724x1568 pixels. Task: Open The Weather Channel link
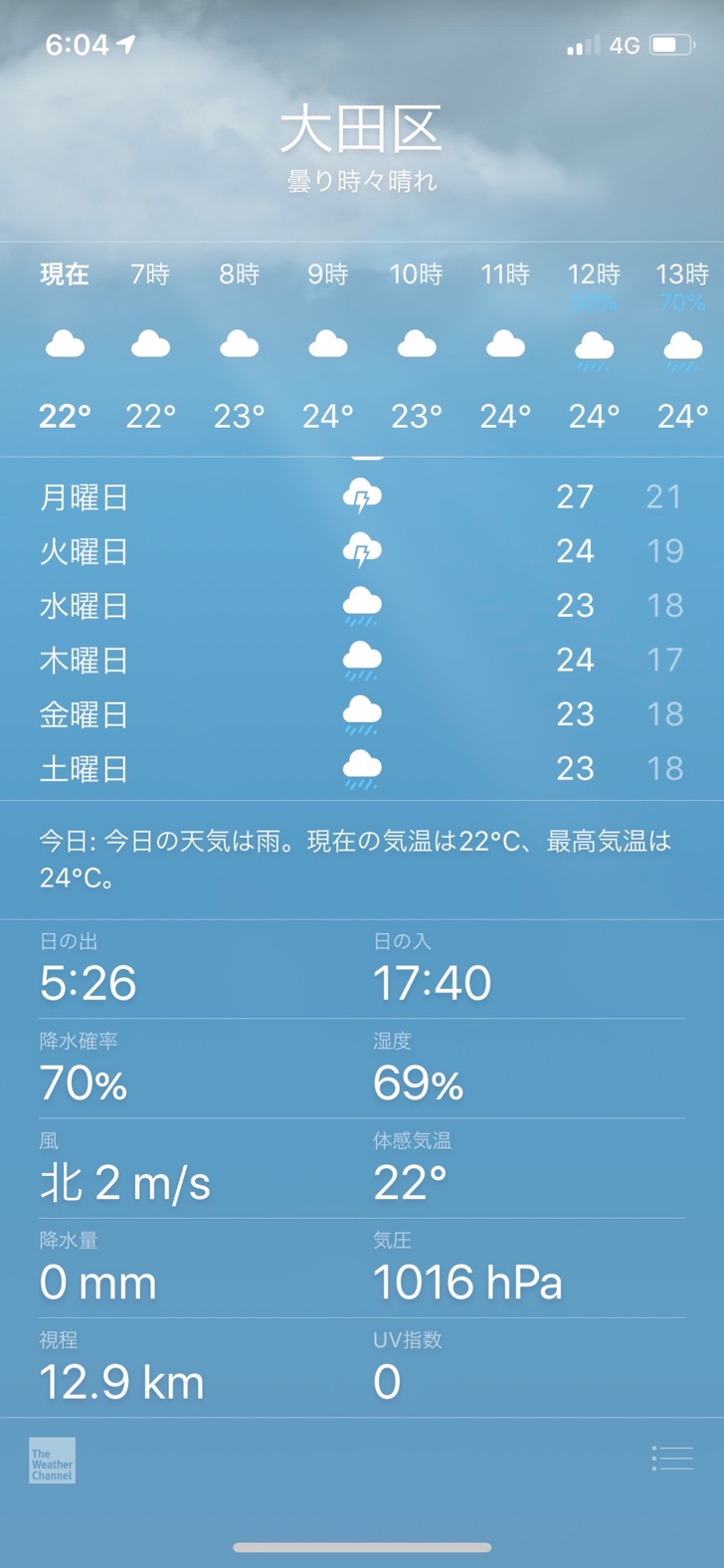pyautogui.click(x=52, y=1461)
